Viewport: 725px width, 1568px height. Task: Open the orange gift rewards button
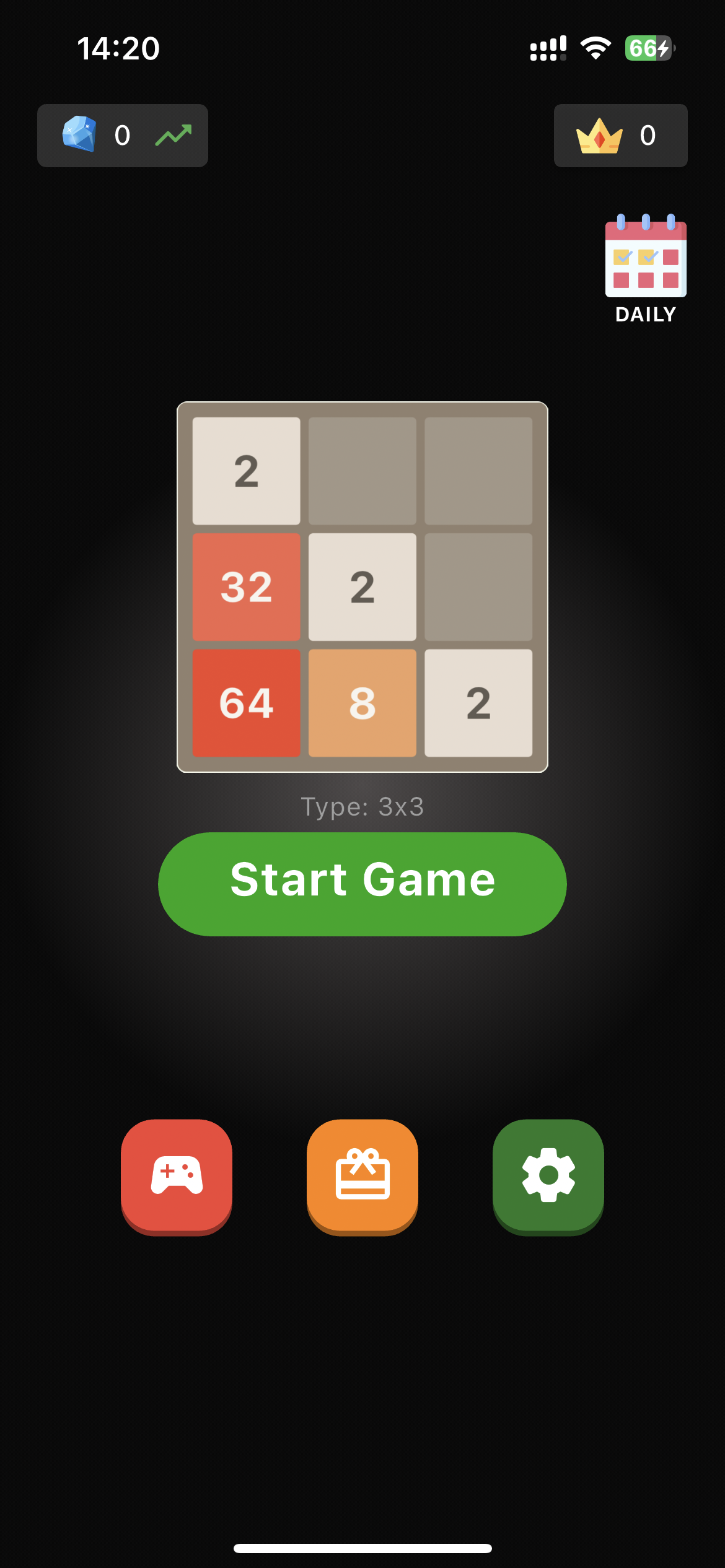coord(362,1175)
